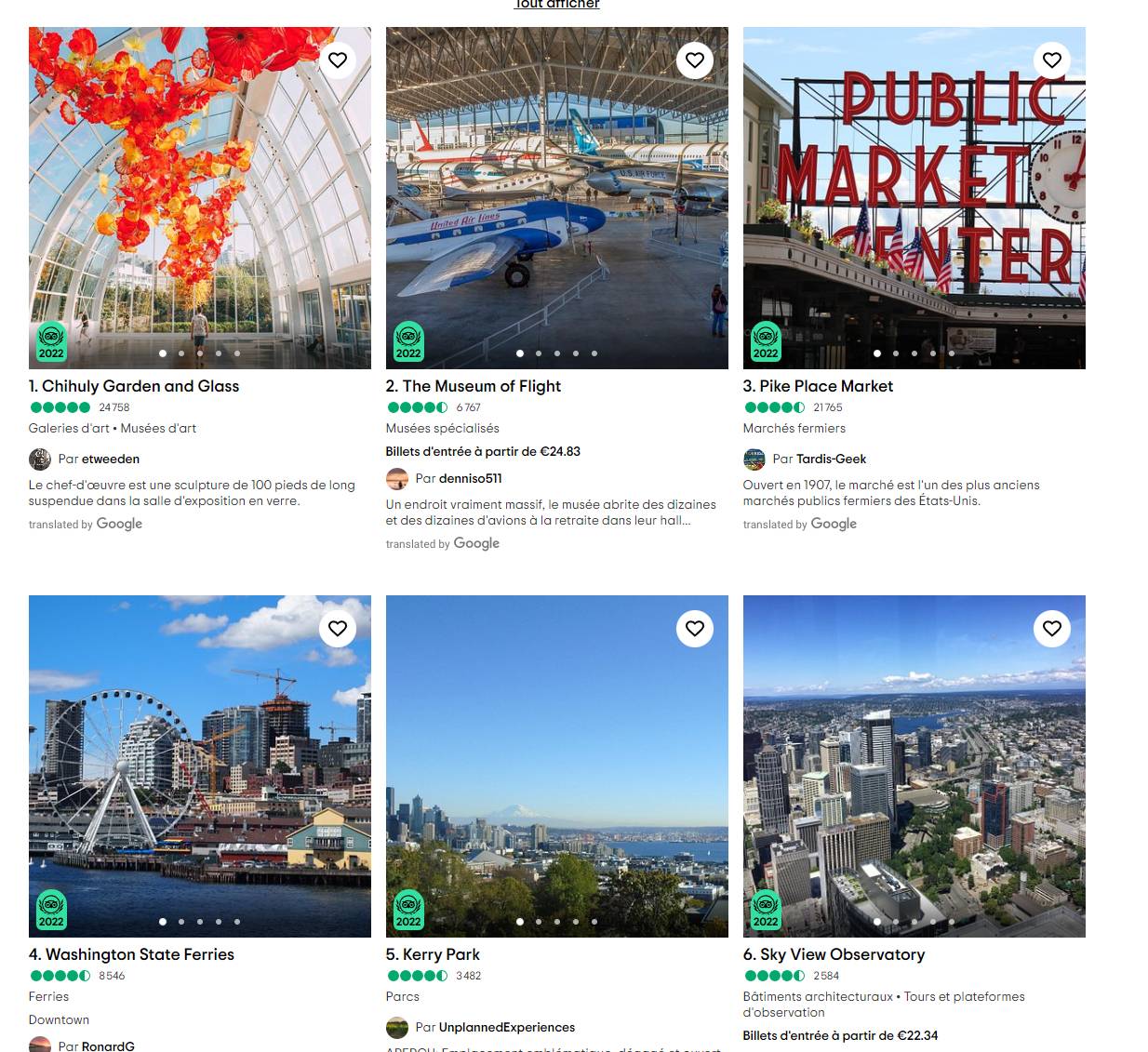View the Sky View Observatory photo
This screenshot has width=1148, height=1052.
(914, 766)
